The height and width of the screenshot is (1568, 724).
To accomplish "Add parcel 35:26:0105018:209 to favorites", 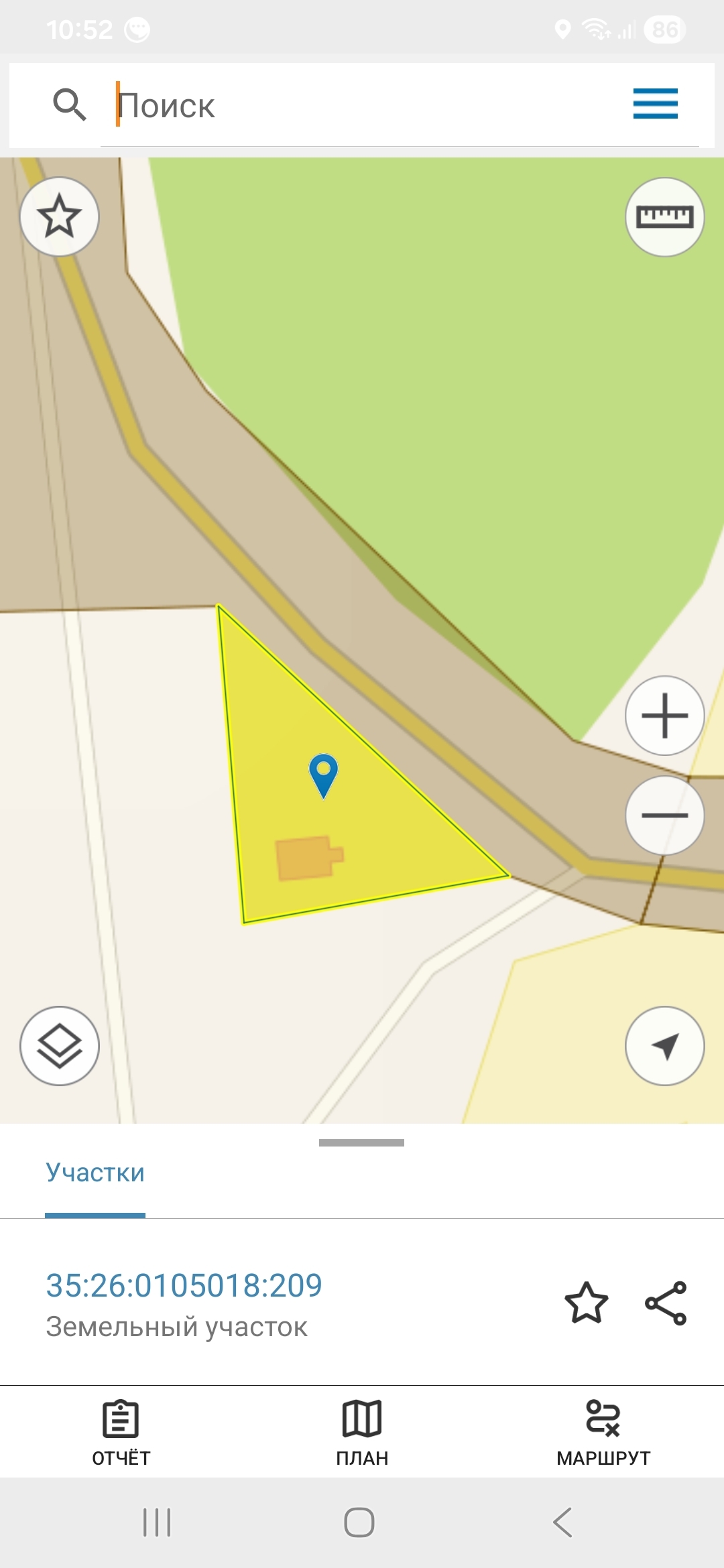I will (x=587, y=1303).
